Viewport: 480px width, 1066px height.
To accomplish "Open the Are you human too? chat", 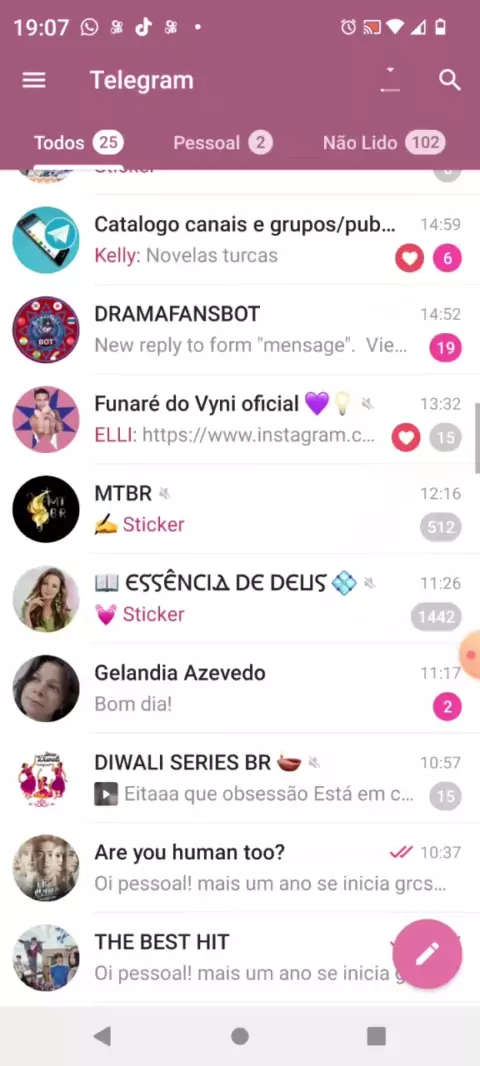I will coord(240,868).
